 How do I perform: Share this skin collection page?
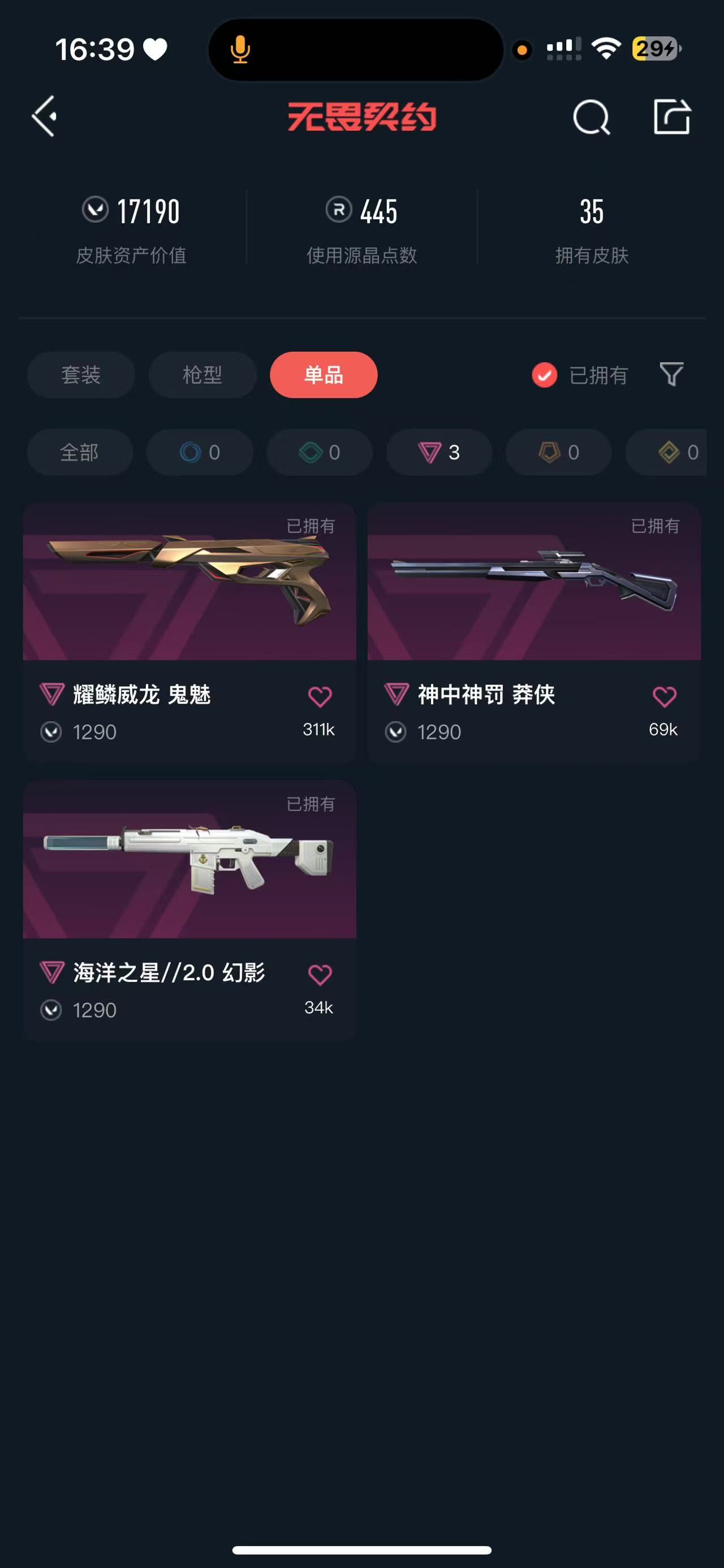[x=671, y=116]
